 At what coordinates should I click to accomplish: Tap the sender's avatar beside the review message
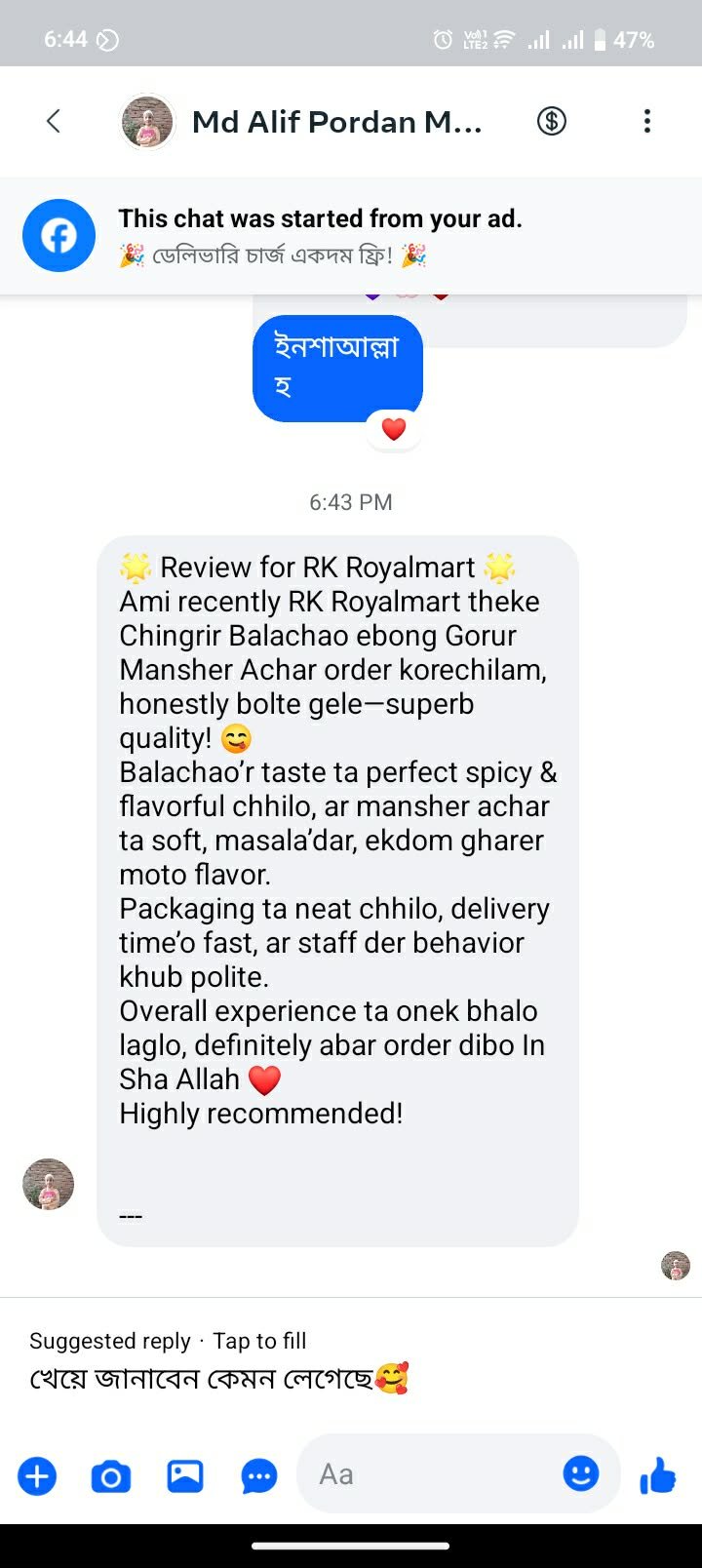click(49, 1184)
